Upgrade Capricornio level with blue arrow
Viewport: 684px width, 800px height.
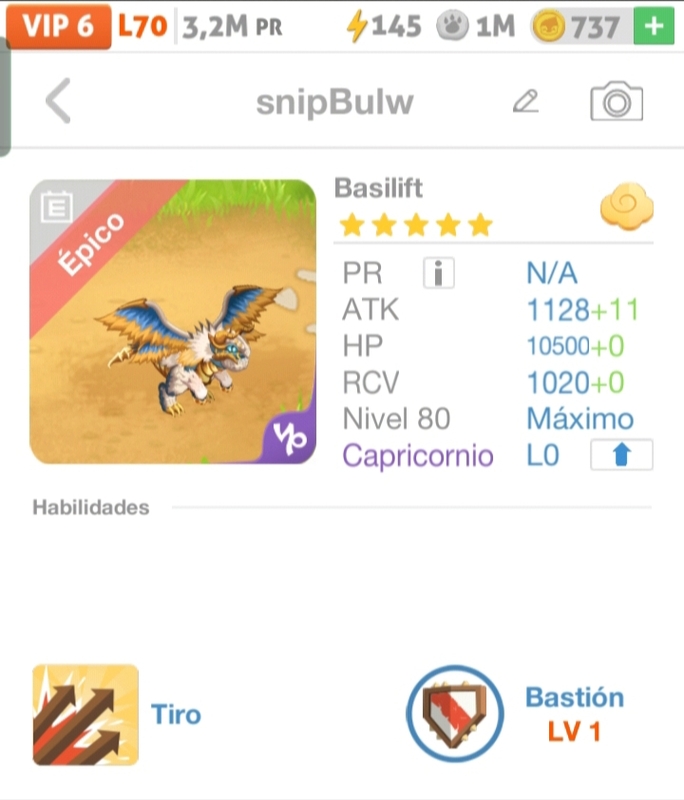621,455
